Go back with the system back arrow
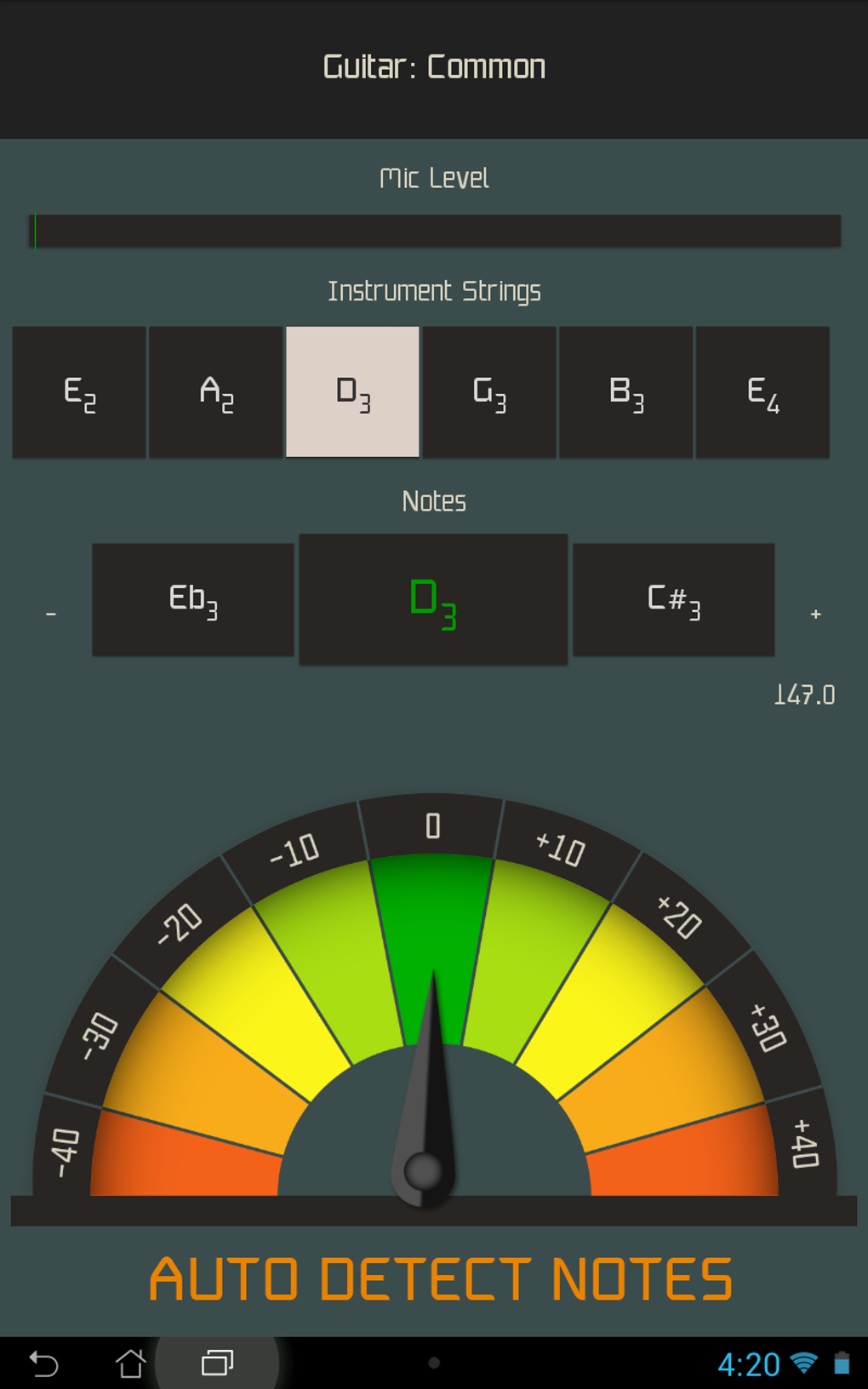 [x=44, y=1363]
